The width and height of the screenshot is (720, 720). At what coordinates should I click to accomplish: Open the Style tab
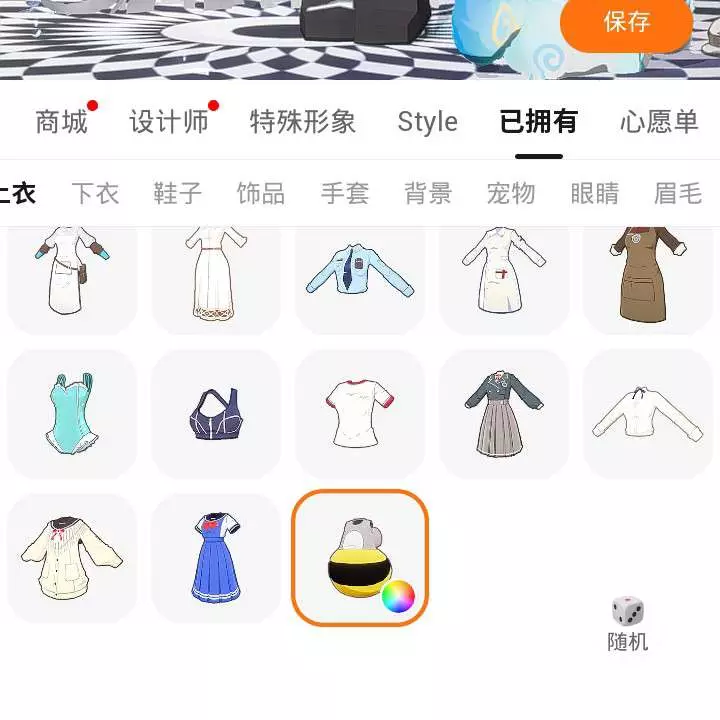pyautogui.click(x=427, y=122)
